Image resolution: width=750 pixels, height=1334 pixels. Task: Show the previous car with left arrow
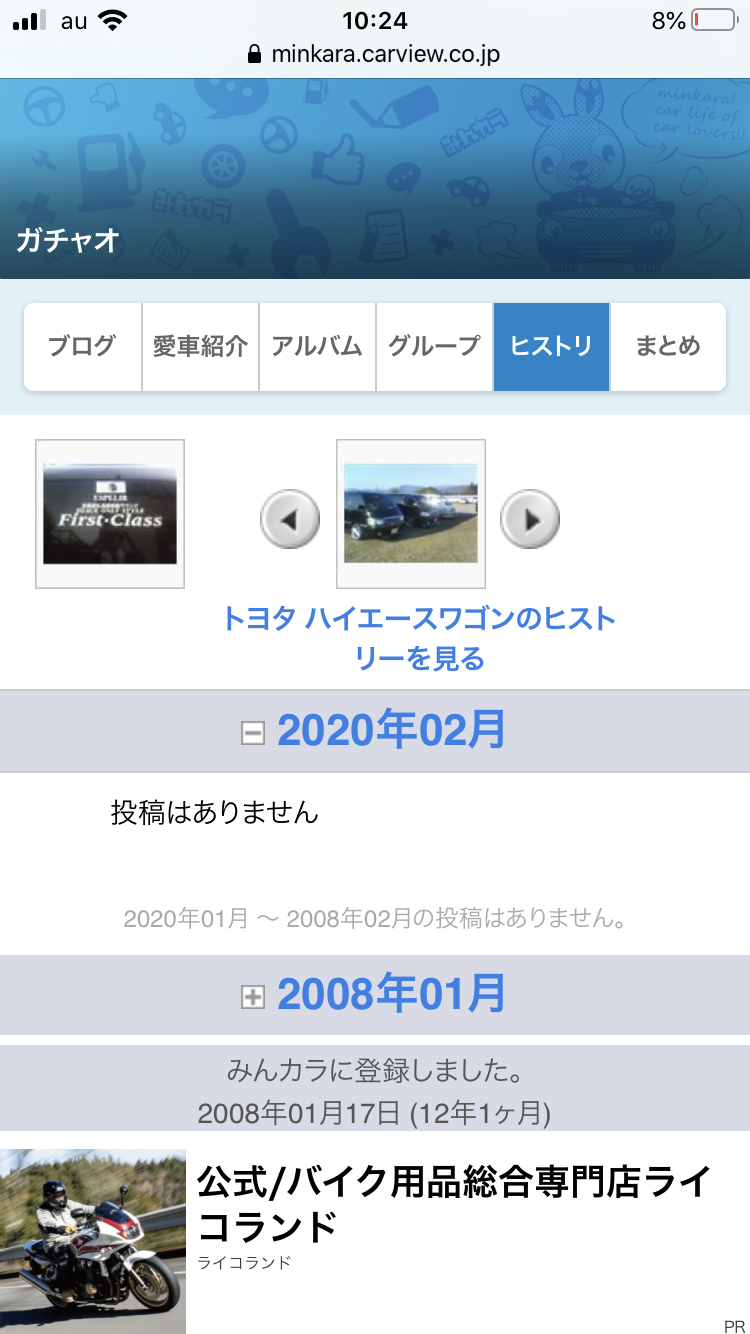pos(290,519)
